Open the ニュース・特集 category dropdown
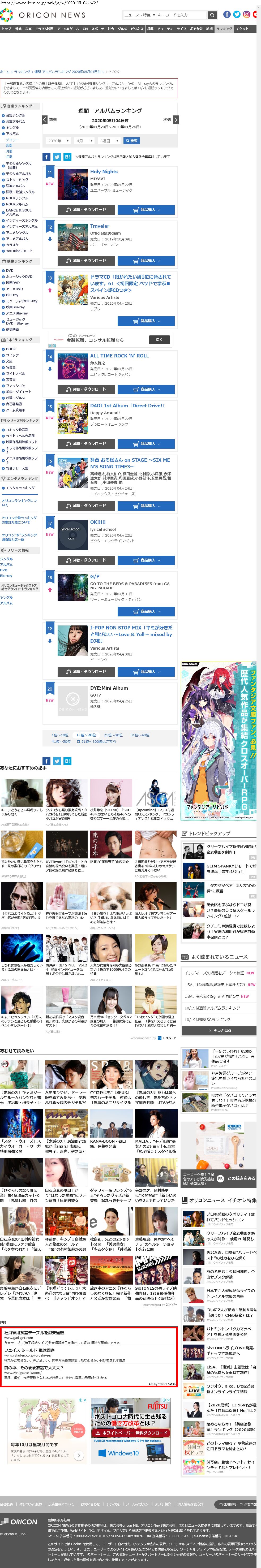This screenshot has height=1568, width=261. (x=138, y=15)
